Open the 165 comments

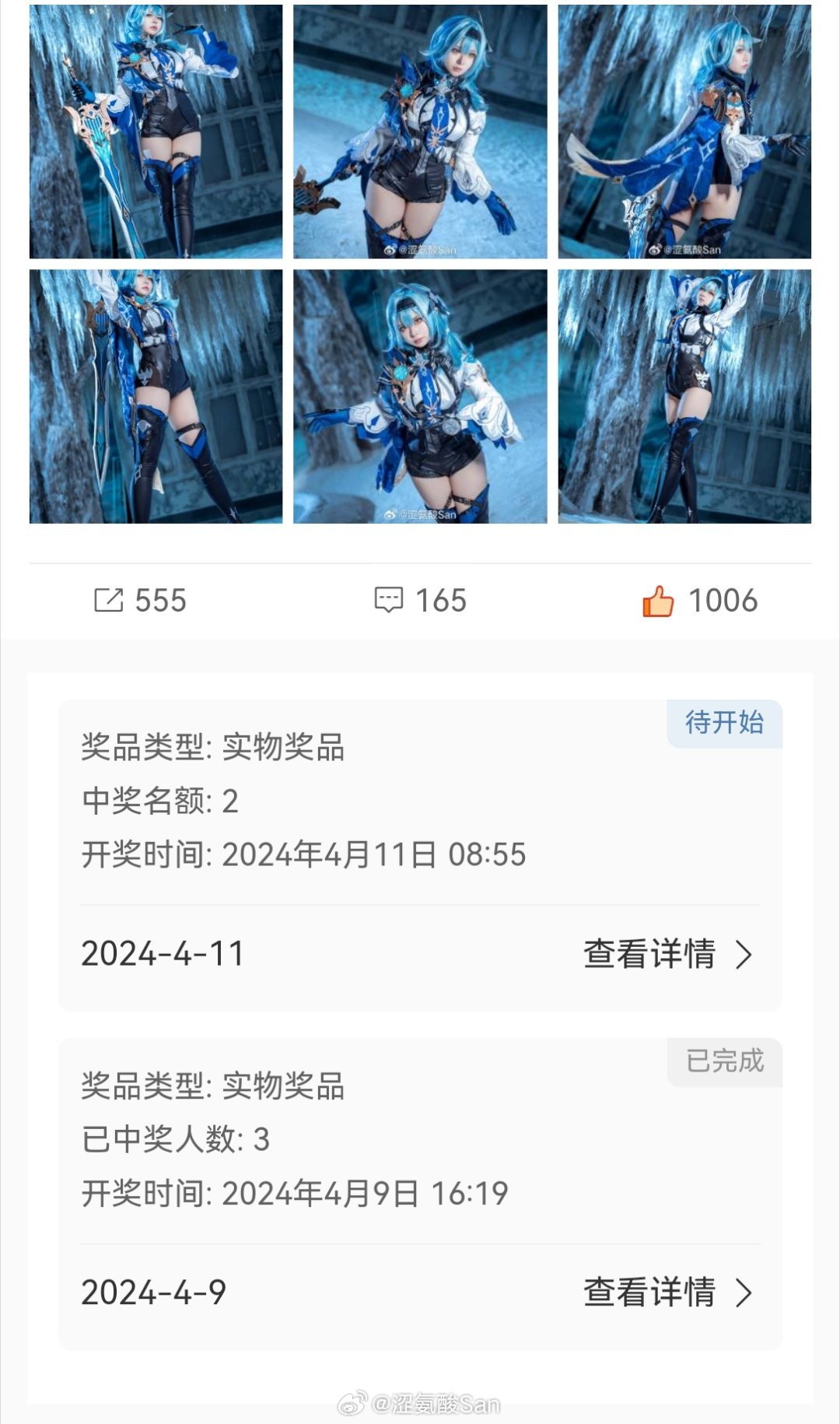(x=420, y=601)
